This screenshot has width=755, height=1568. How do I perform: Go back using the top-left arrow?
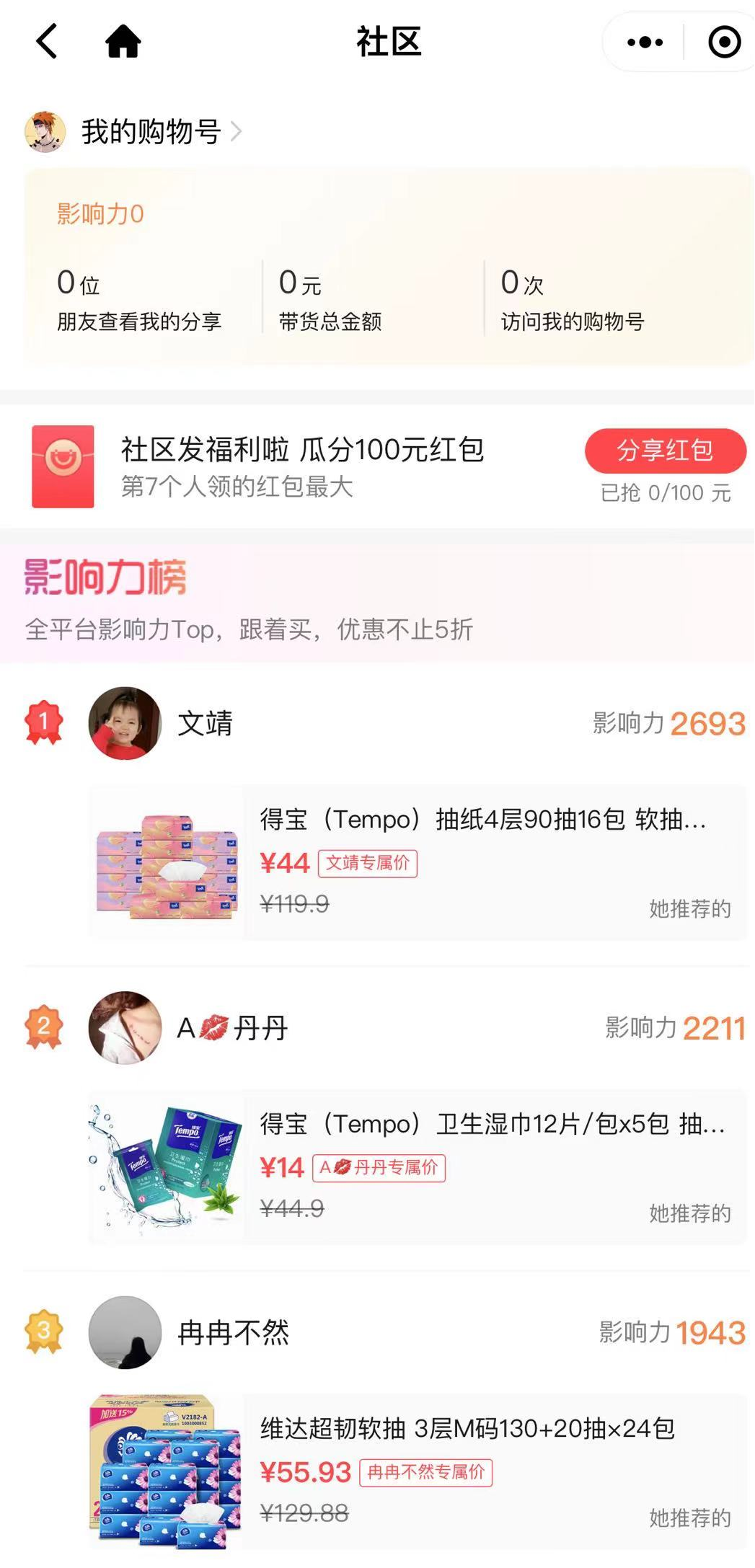[47, 41]
